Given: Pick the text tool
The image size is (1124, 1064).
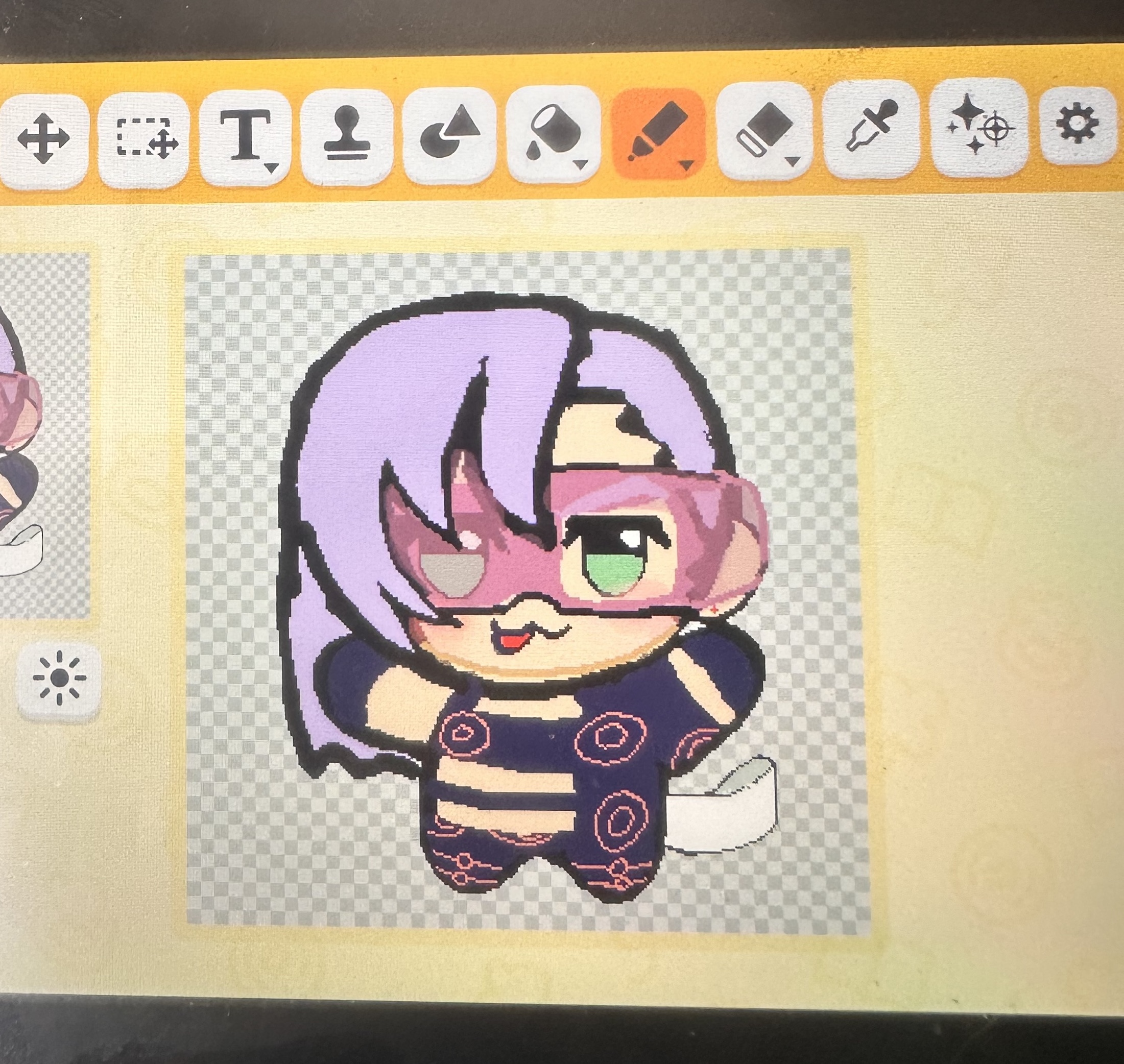Looking at the screenshot, I should tap(246, 137).
